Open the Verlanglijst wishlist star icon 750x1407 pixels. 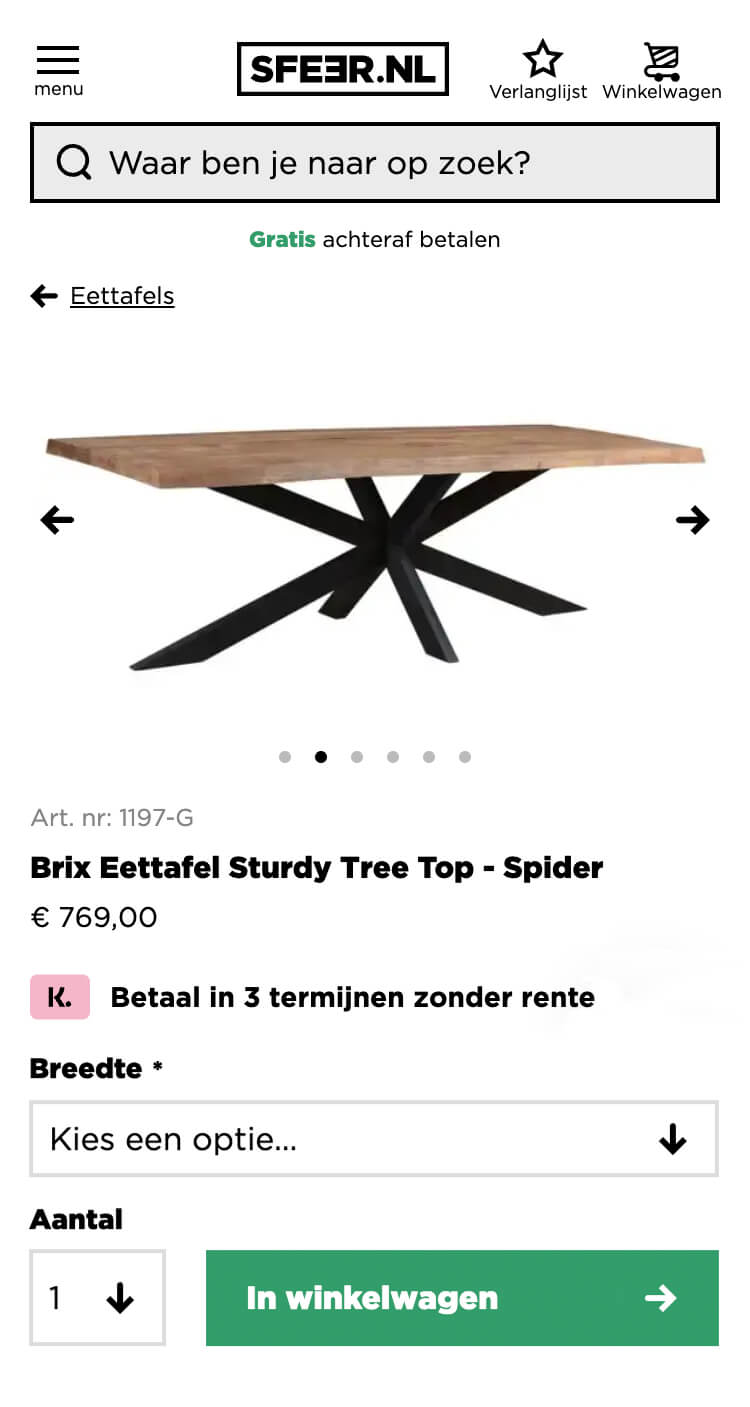[x=542, y=60]
